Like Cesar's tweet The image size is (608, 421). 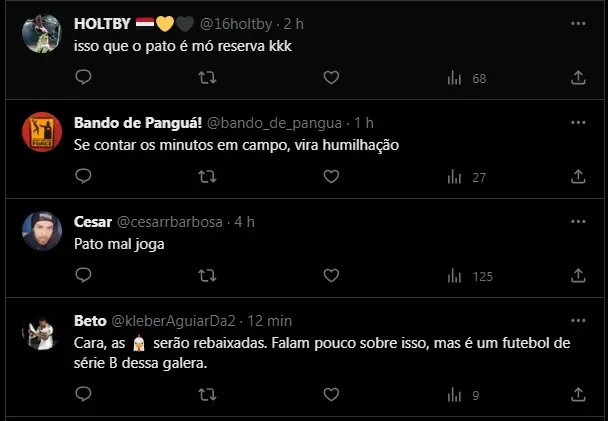coord(331,275)
